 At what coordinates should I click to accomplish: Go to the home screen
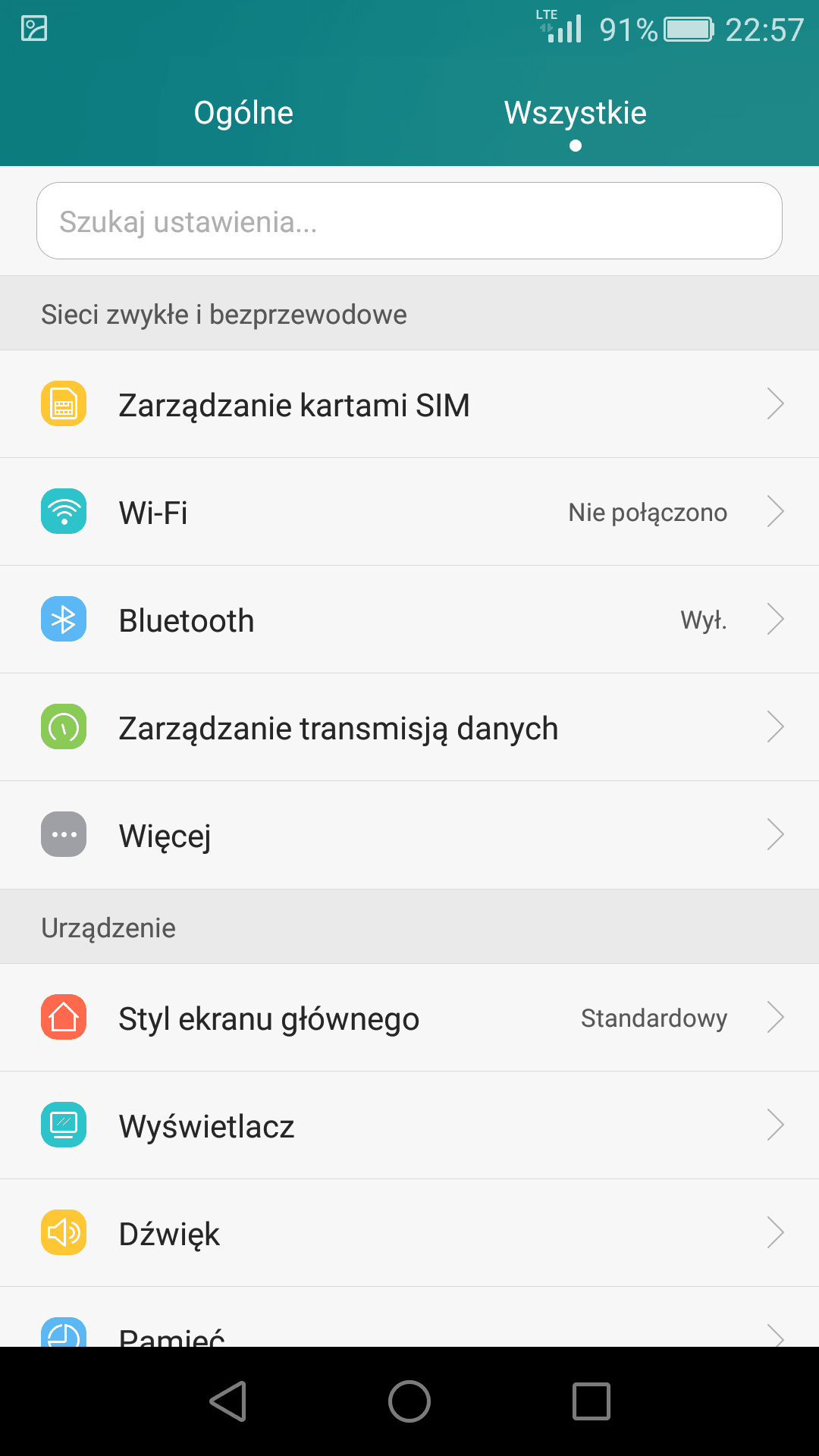click(409, 1401)
